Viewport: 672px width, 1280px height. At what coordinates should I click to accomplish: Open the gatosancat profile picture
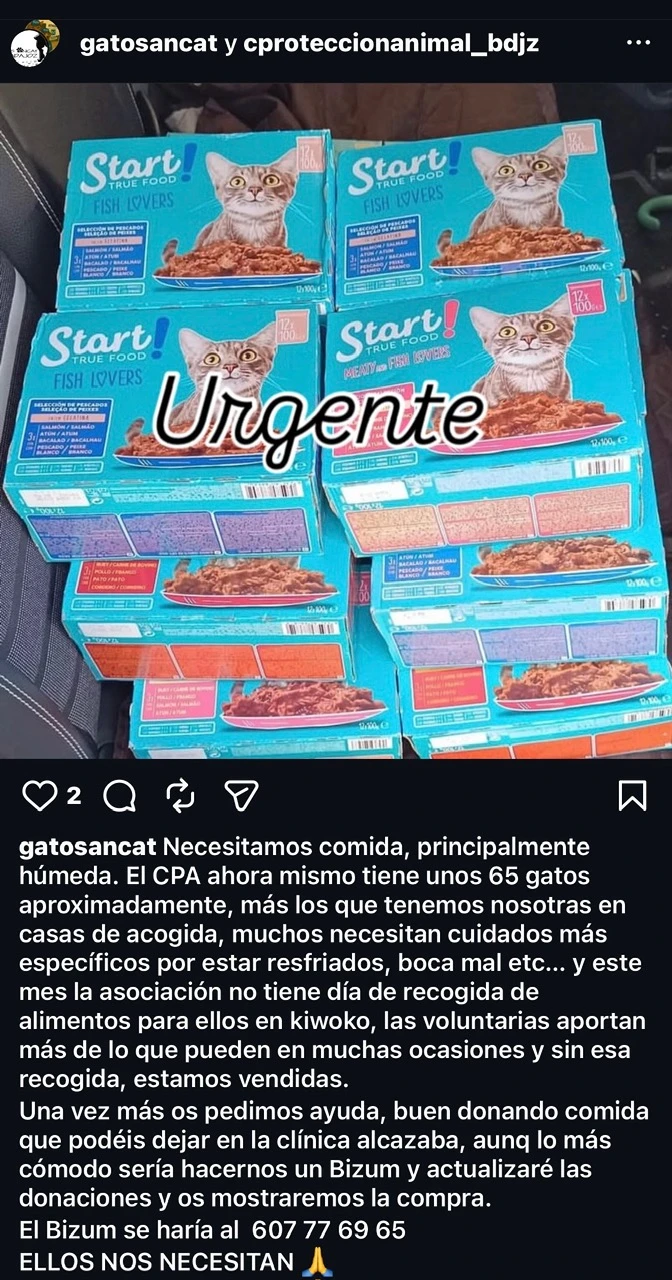[x=35, y=43]
